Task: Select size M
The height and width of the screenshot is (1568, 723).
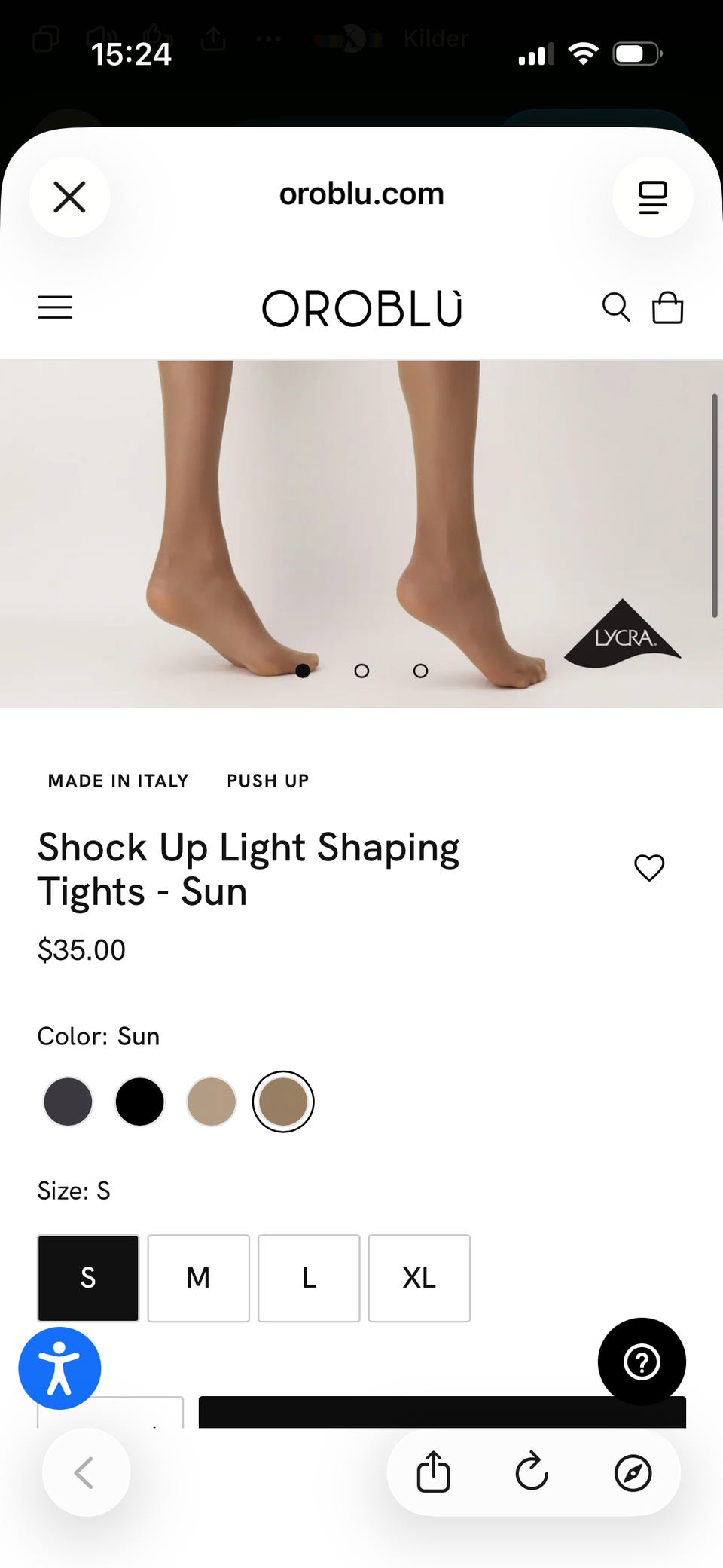Action: pos(198,1278)
